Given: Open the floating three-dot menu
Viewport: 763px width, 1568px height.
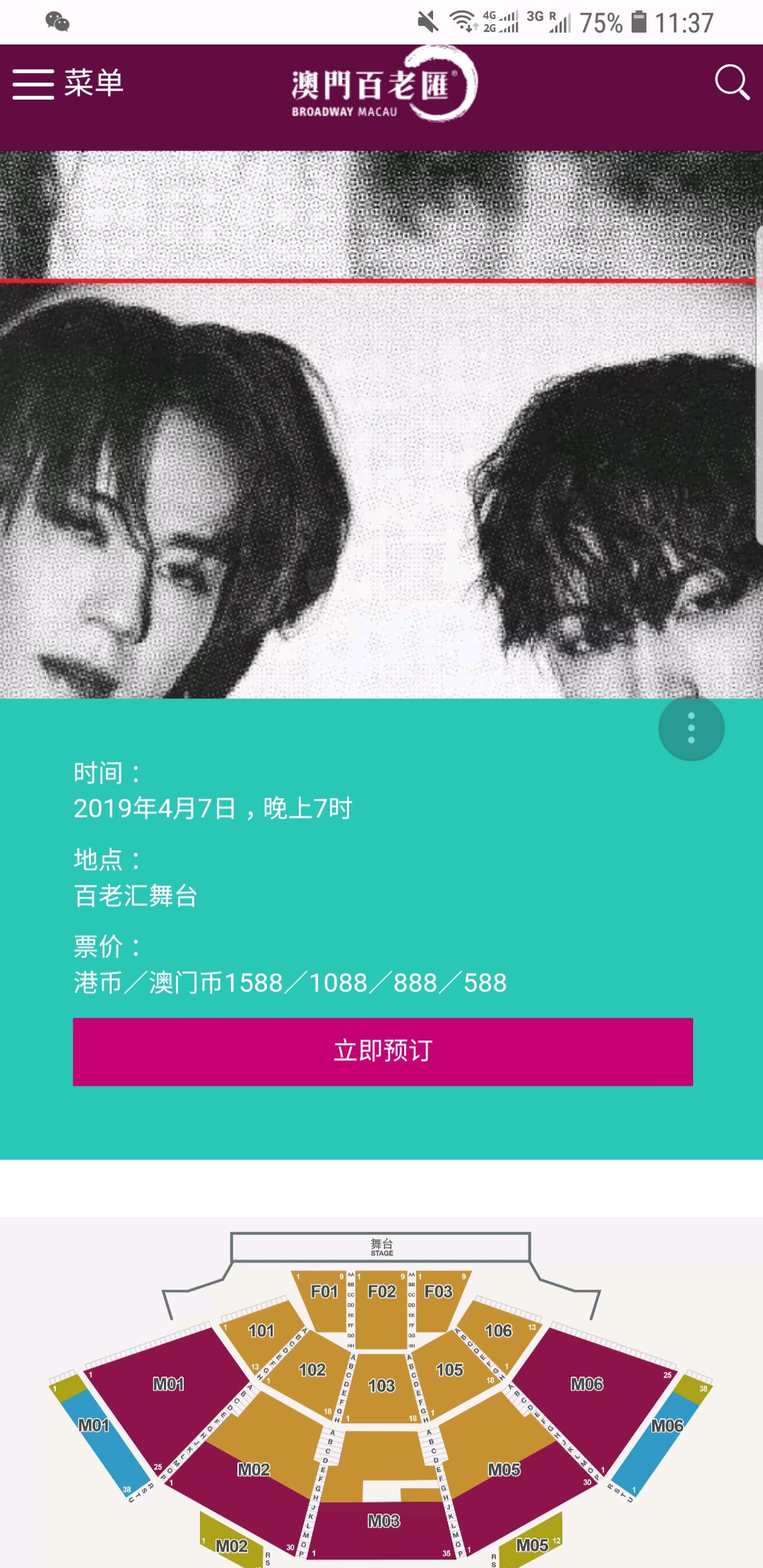Looking at the screenshot, I should [691, 728].
